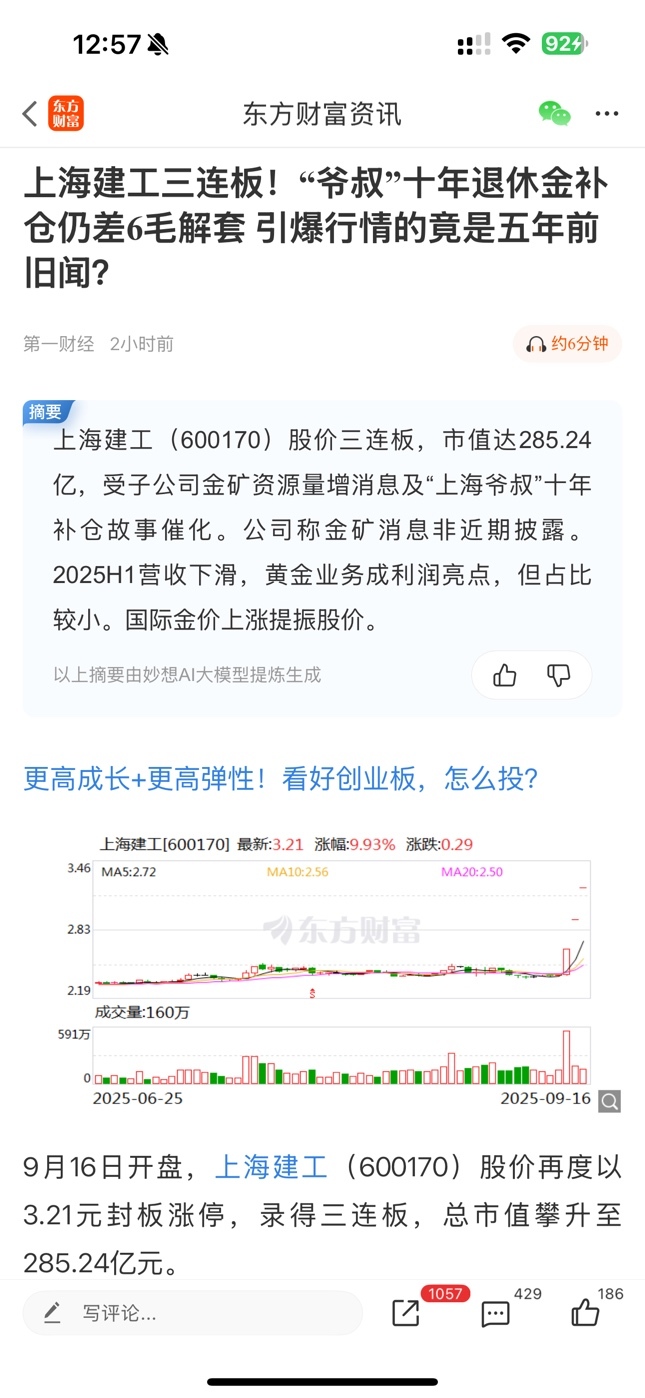
Task: Open the 创业板 investment promo link
Action: pyautogui.click(x=281, y=779)
